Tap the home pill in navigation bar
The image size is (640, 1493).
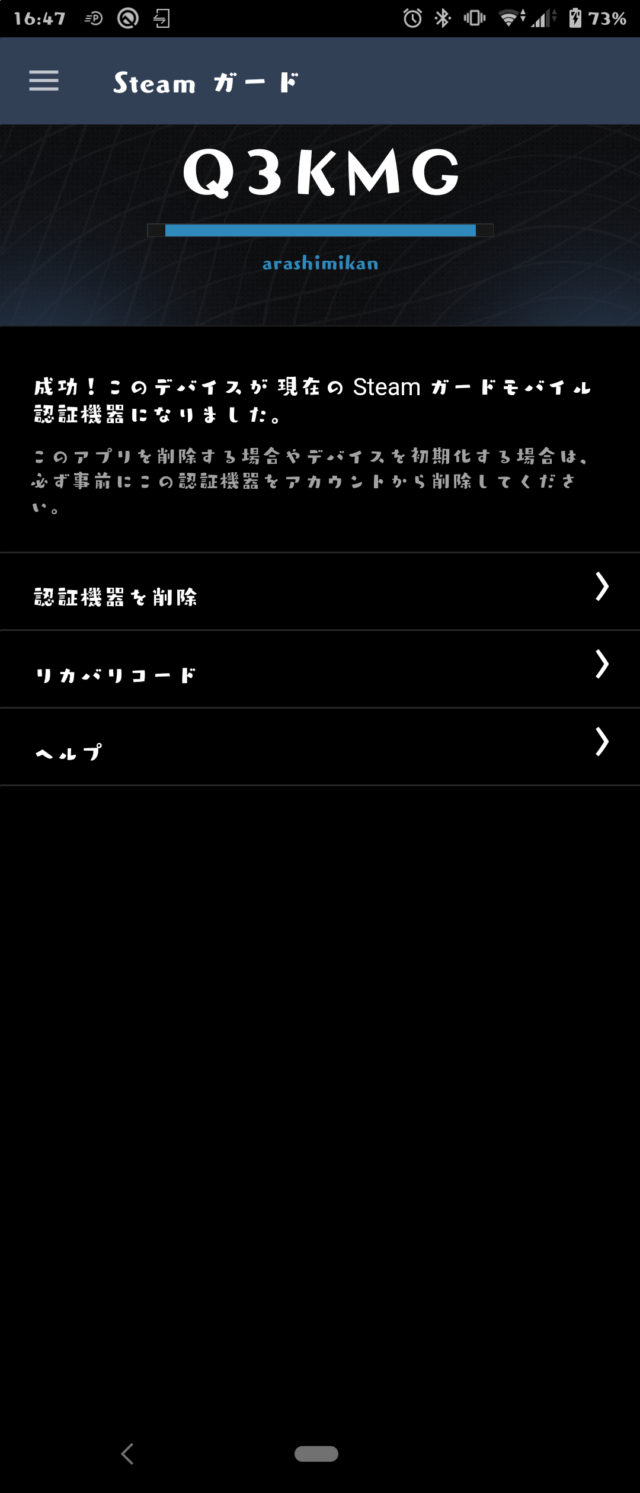[316, 1454]
